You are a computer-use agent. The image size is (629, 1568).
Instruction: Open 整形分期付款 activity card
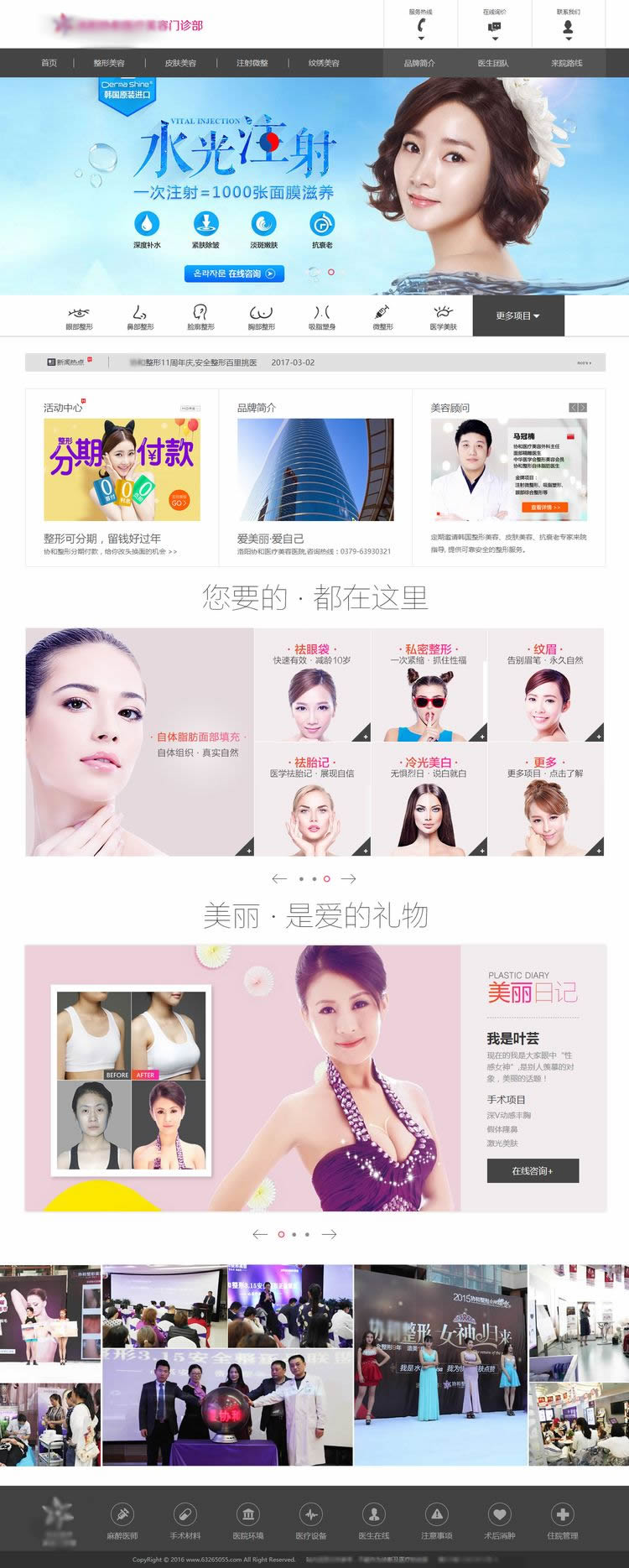[122, 470]
